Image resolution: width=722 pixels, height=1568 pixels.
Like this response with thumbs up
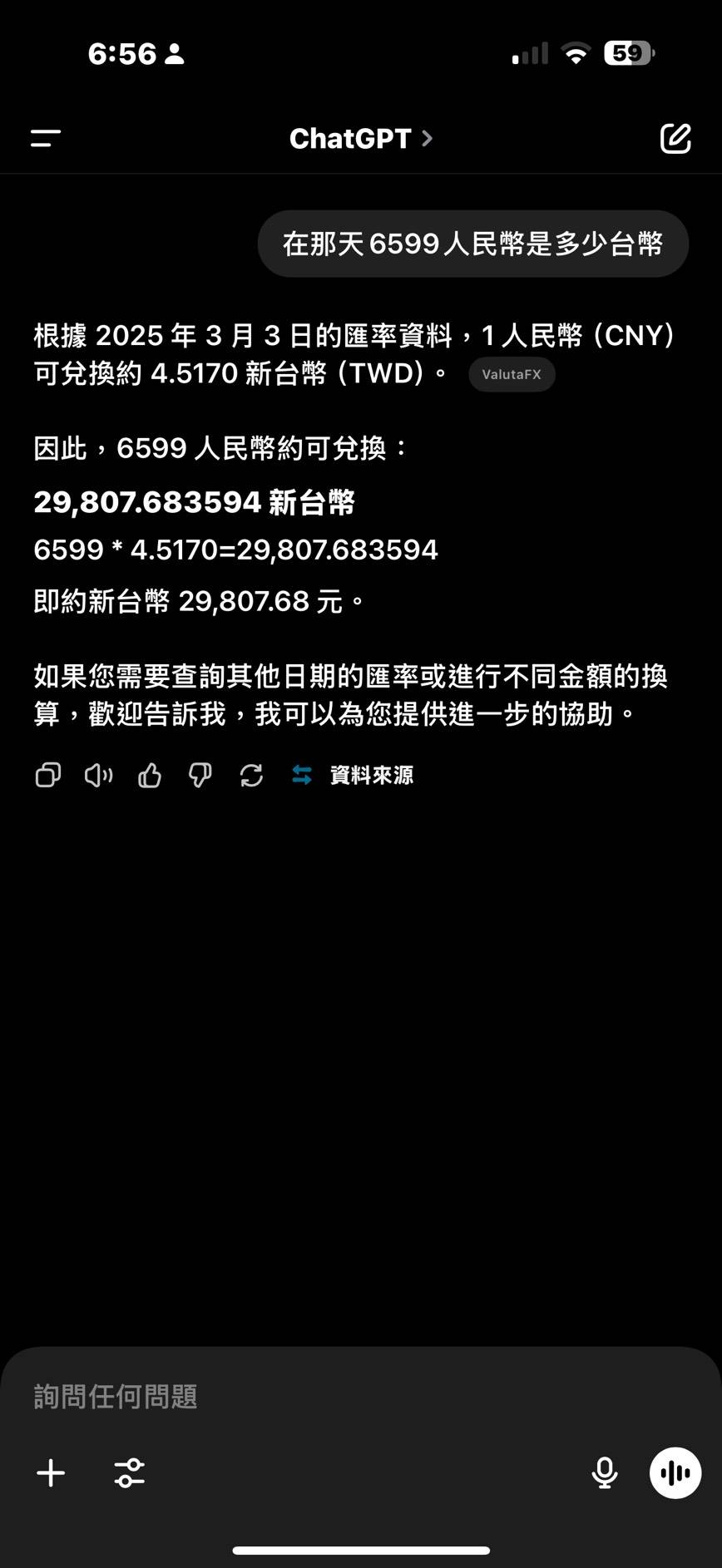[x=150, y=775]
